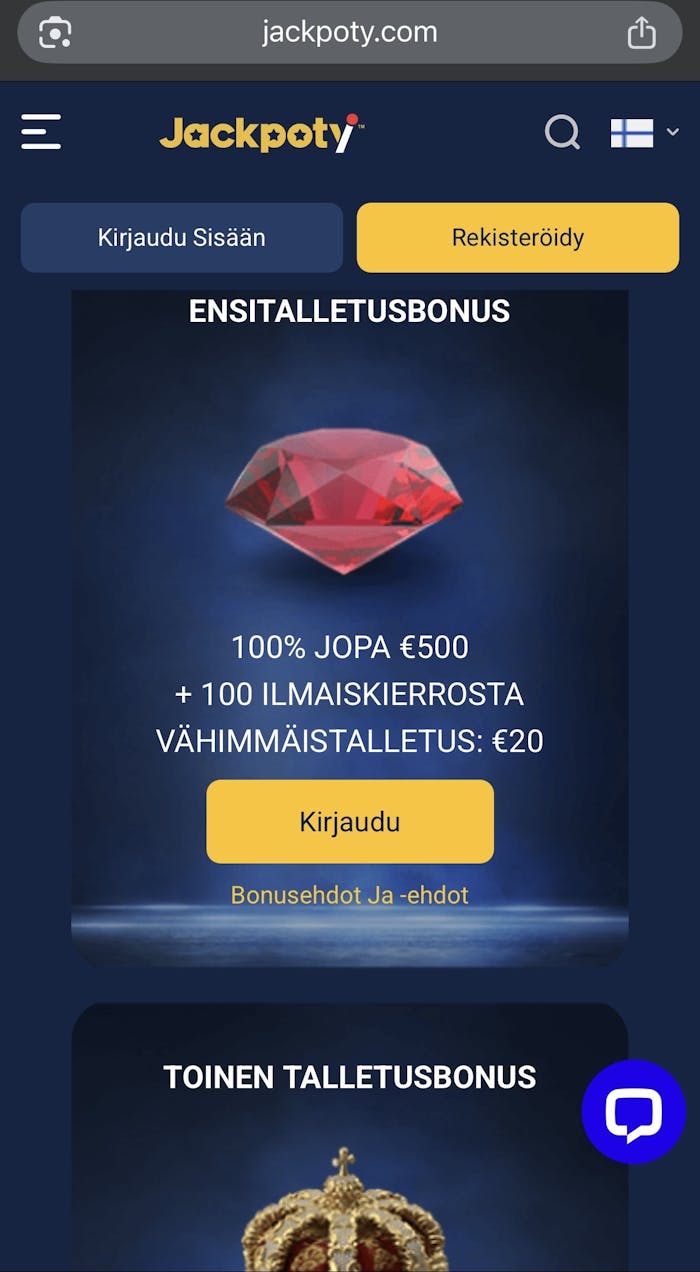The height and width of the screenshot is (1272, 700).
Task: Open the hamburger menu
Action: pos(41,132)
